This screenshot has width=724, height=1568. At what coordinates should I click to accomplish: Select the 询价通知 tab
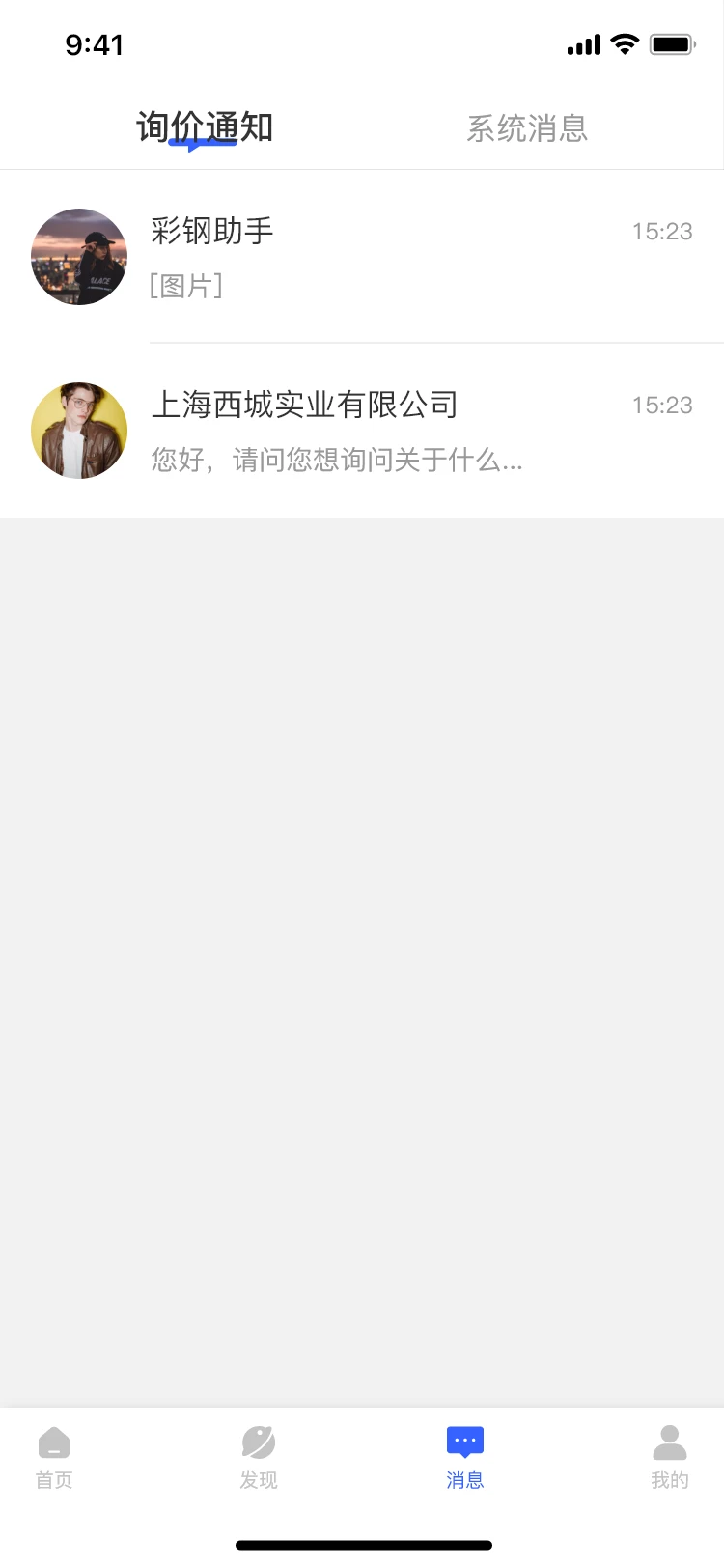tap(205, 126)
